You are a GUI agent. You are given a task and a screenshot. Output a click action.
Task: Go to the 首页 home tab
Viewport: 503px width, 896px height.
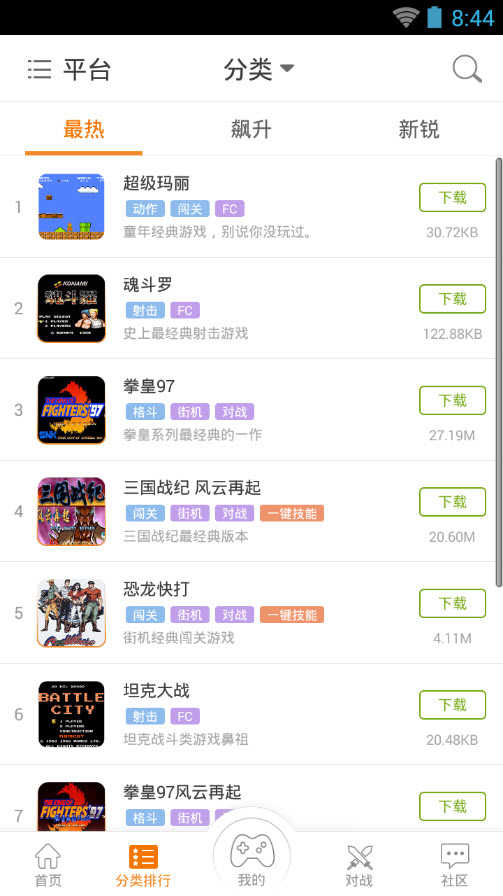pyautogui.click(x=48, y=865)
